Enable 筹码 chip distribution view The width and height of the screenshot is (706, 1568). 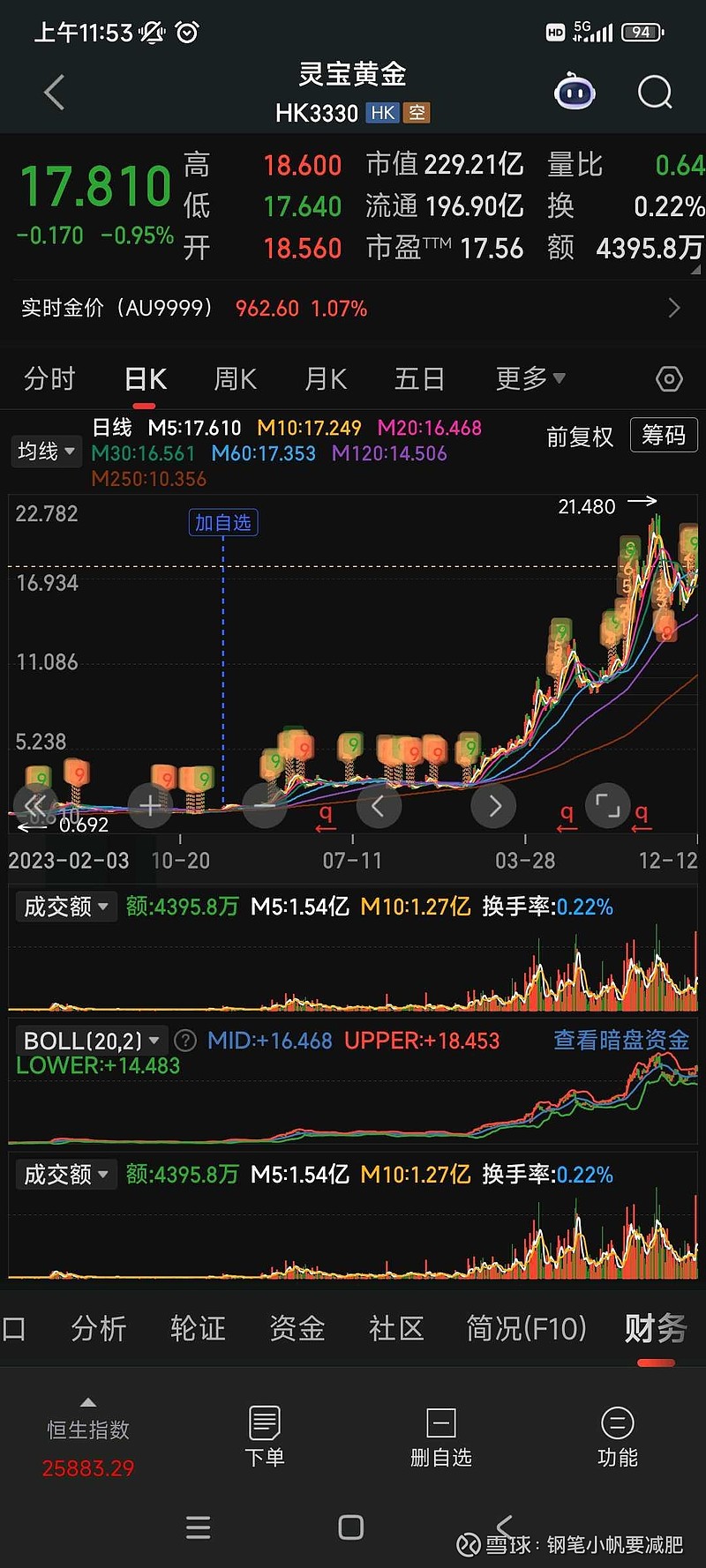click(x=664, y=435)
